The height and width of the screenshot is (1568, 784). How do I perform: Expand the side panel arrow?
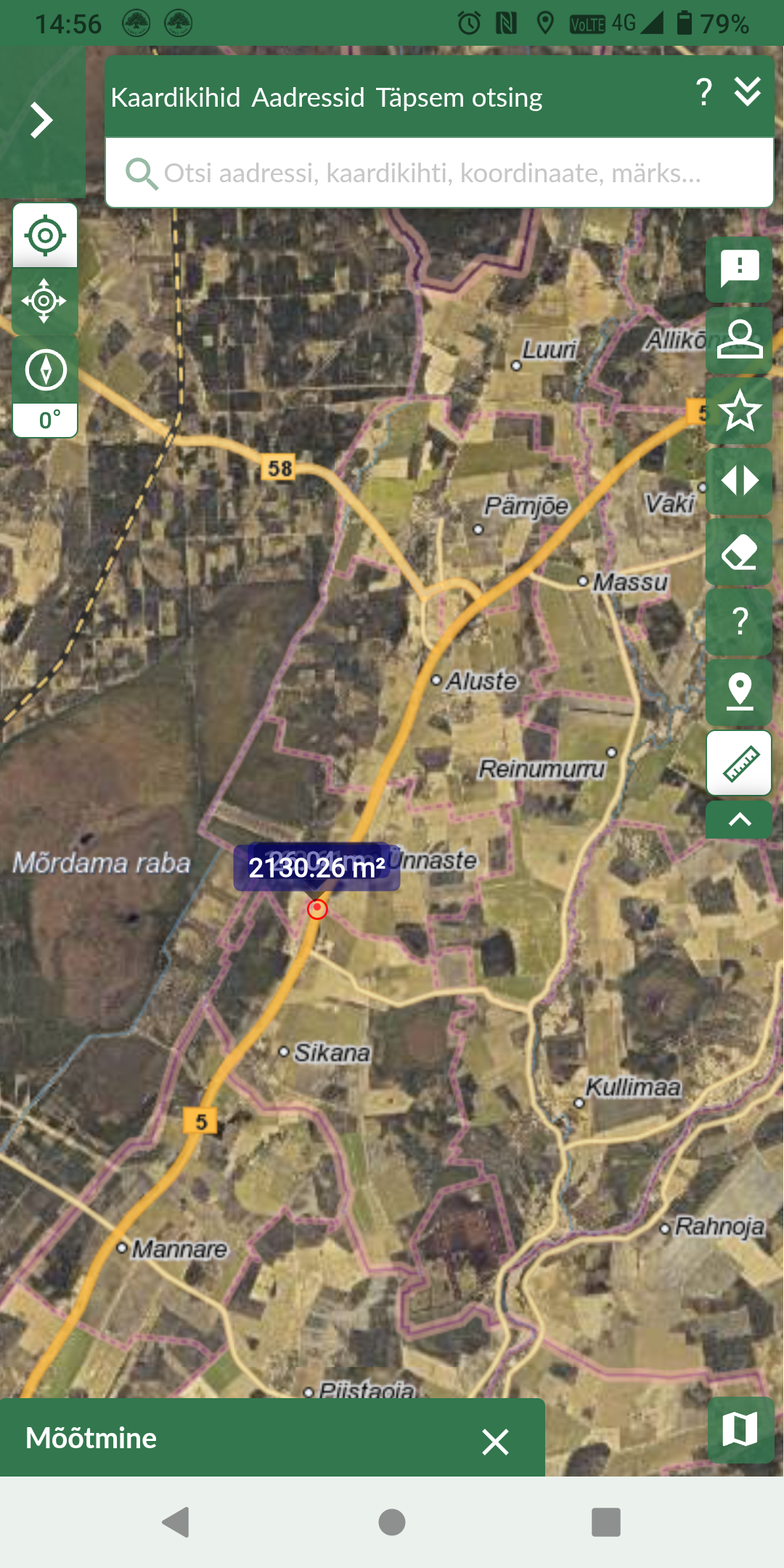click(x=42, y=121)
